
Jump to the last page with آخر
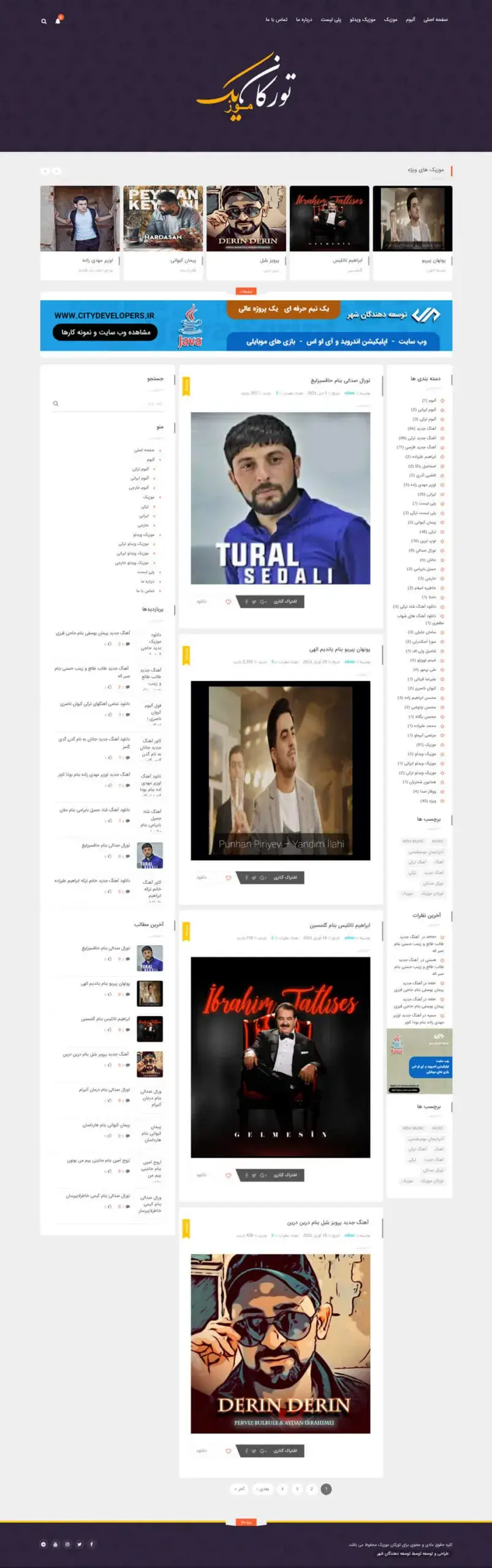(239, 1488)
